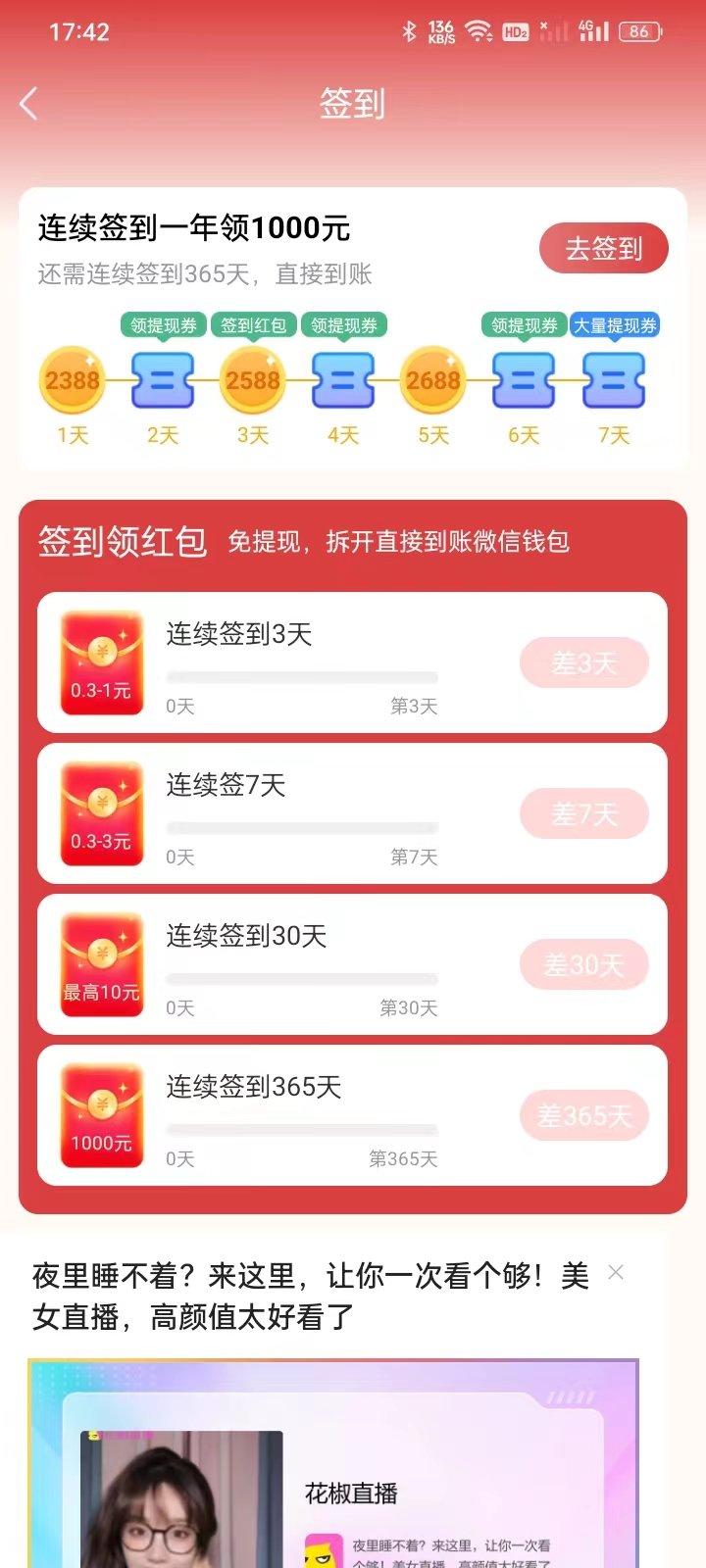Tap the 最高10元 red envelope icon
The image size is (706, 1568).
tap(101, 963)
